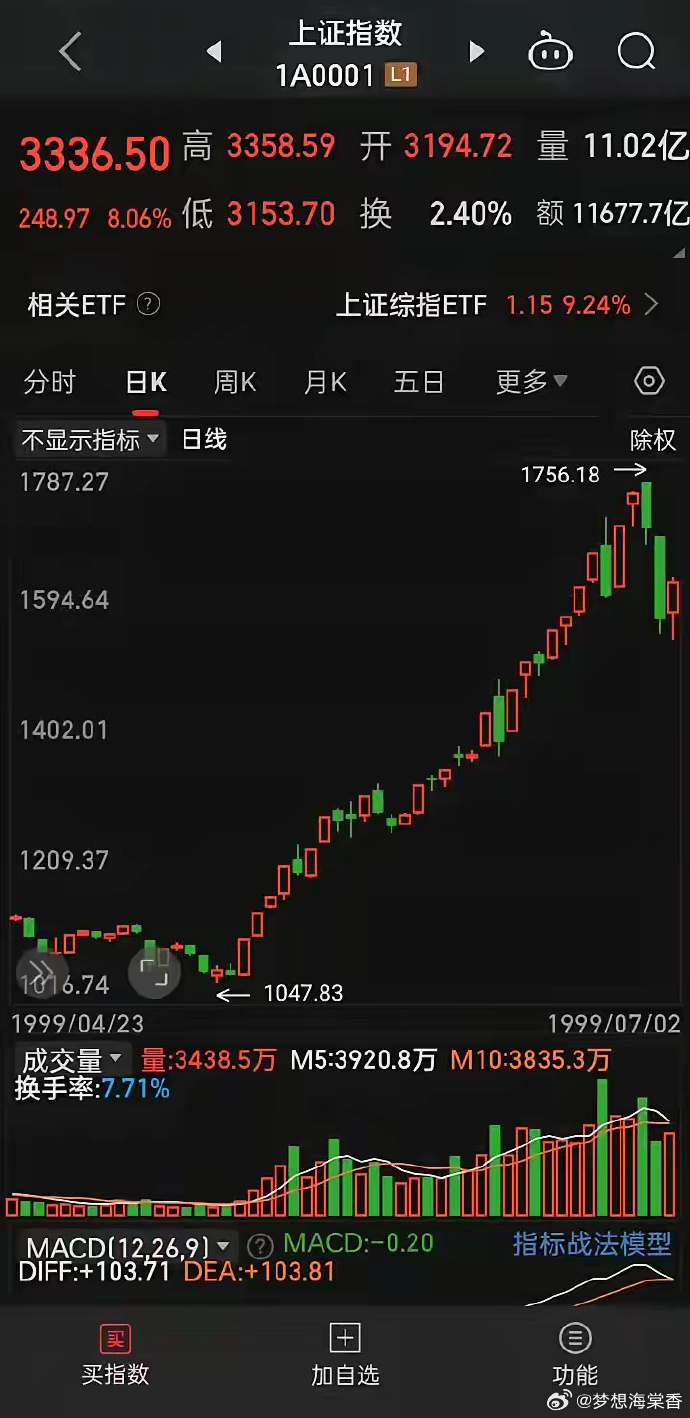Switch to the 月K tab
The width and height of the screenshot is (690, 1418).
325,382
